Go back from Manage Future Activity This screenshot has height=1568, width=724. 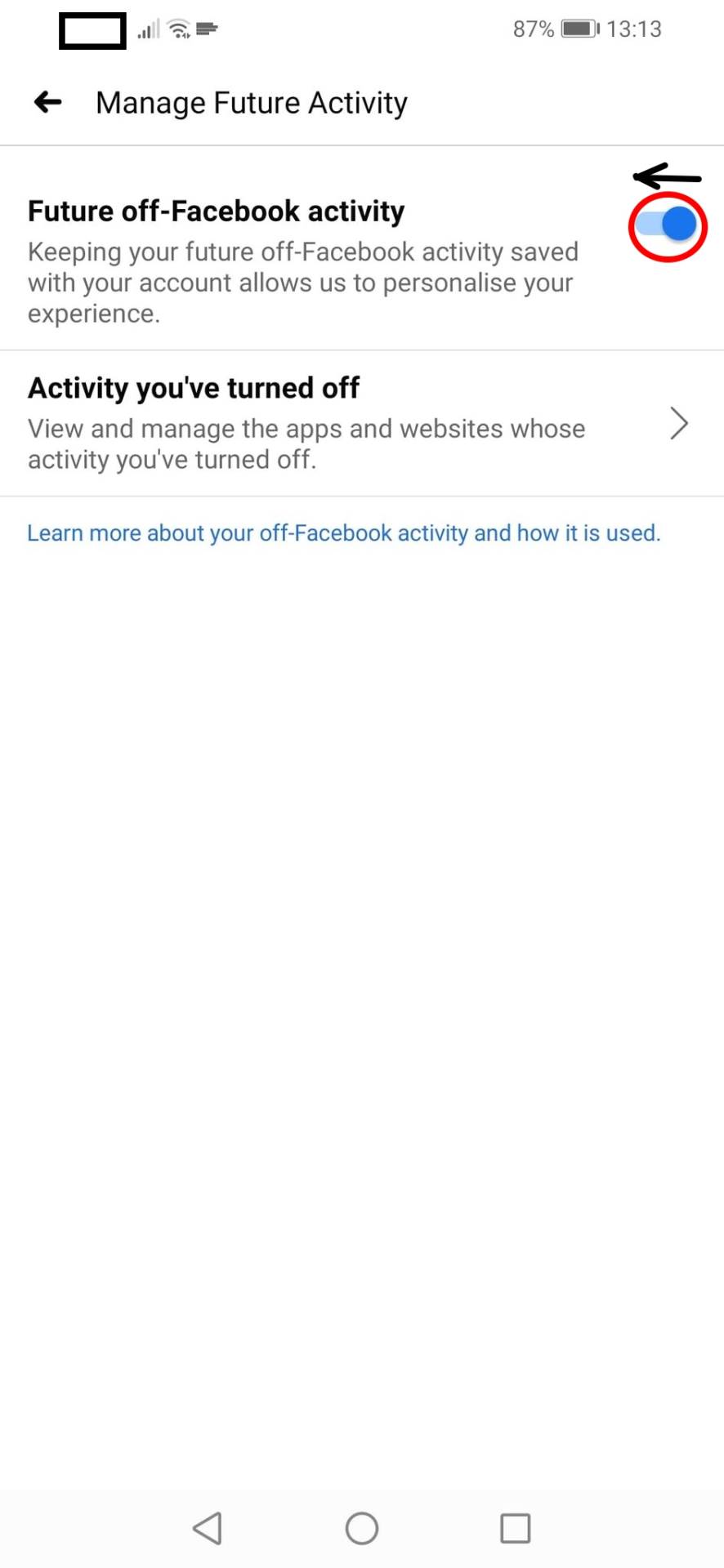(x=48, y=102)
